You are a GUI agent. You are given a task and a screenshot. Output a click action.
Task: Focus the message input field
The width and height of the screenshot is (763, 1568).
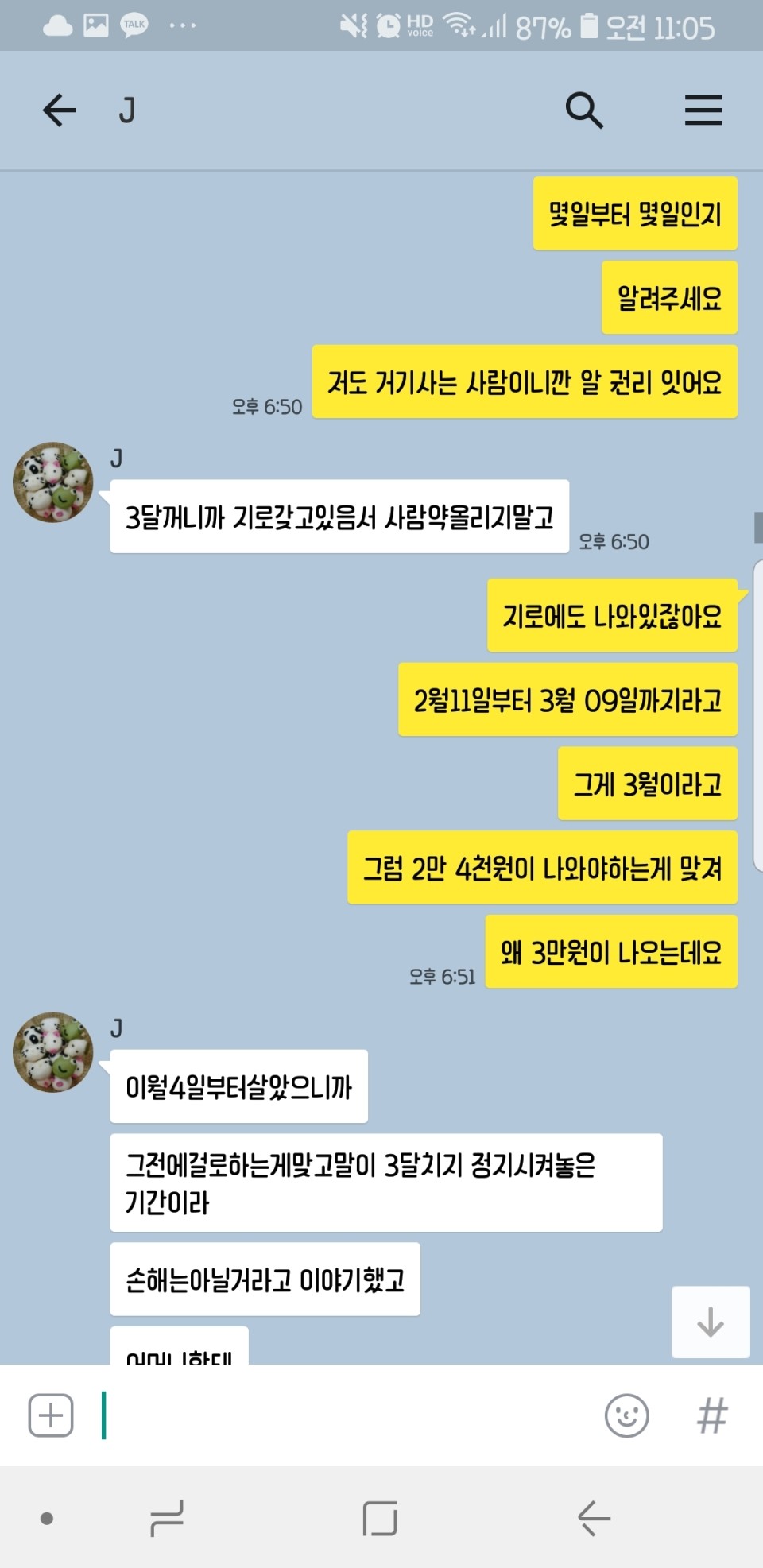[x=342, y=1415]
